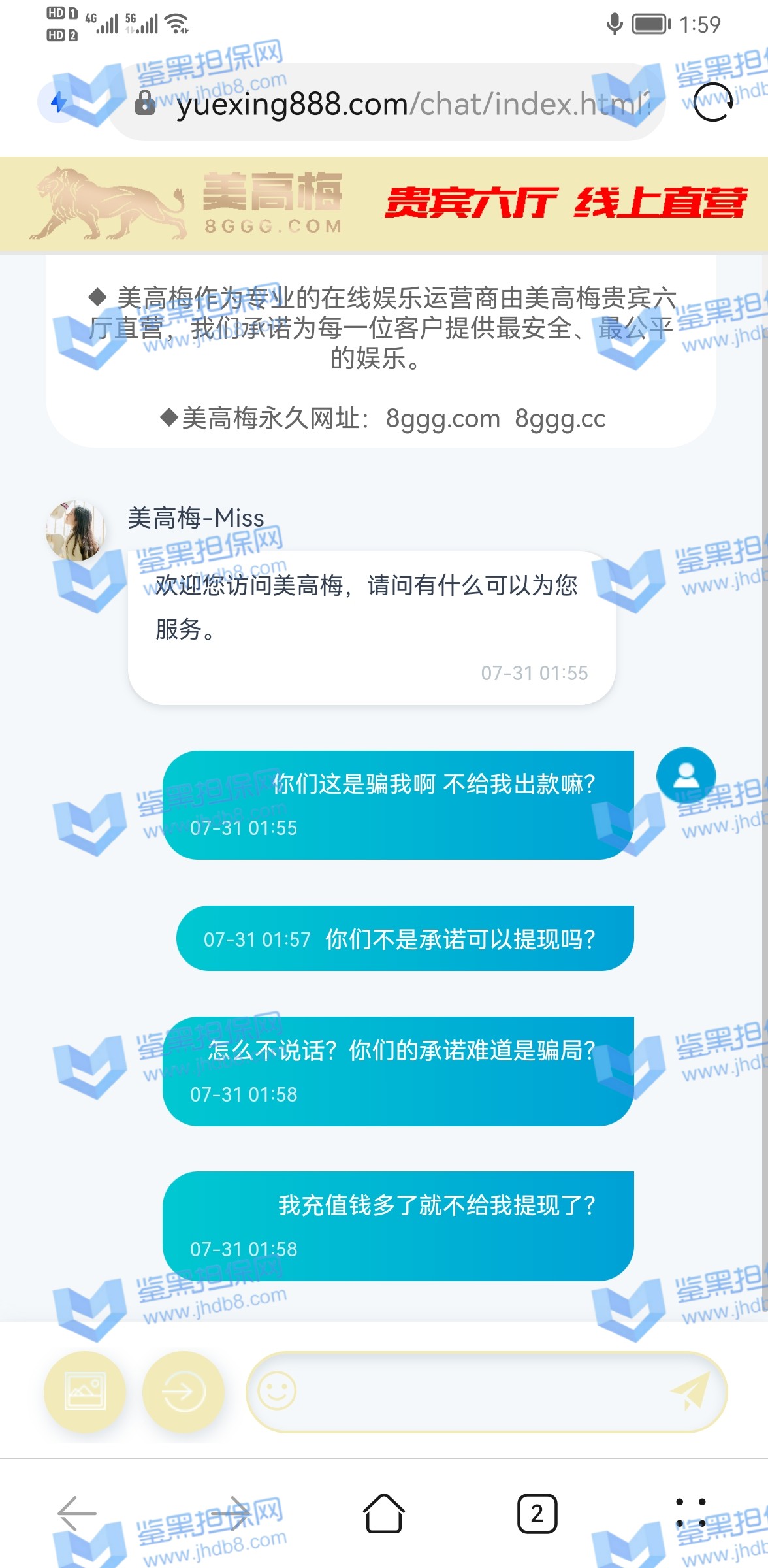Open the browser overflow menu
Image resolution: width=768 pixels, height=1568 pixels.
pos(691,1513)
